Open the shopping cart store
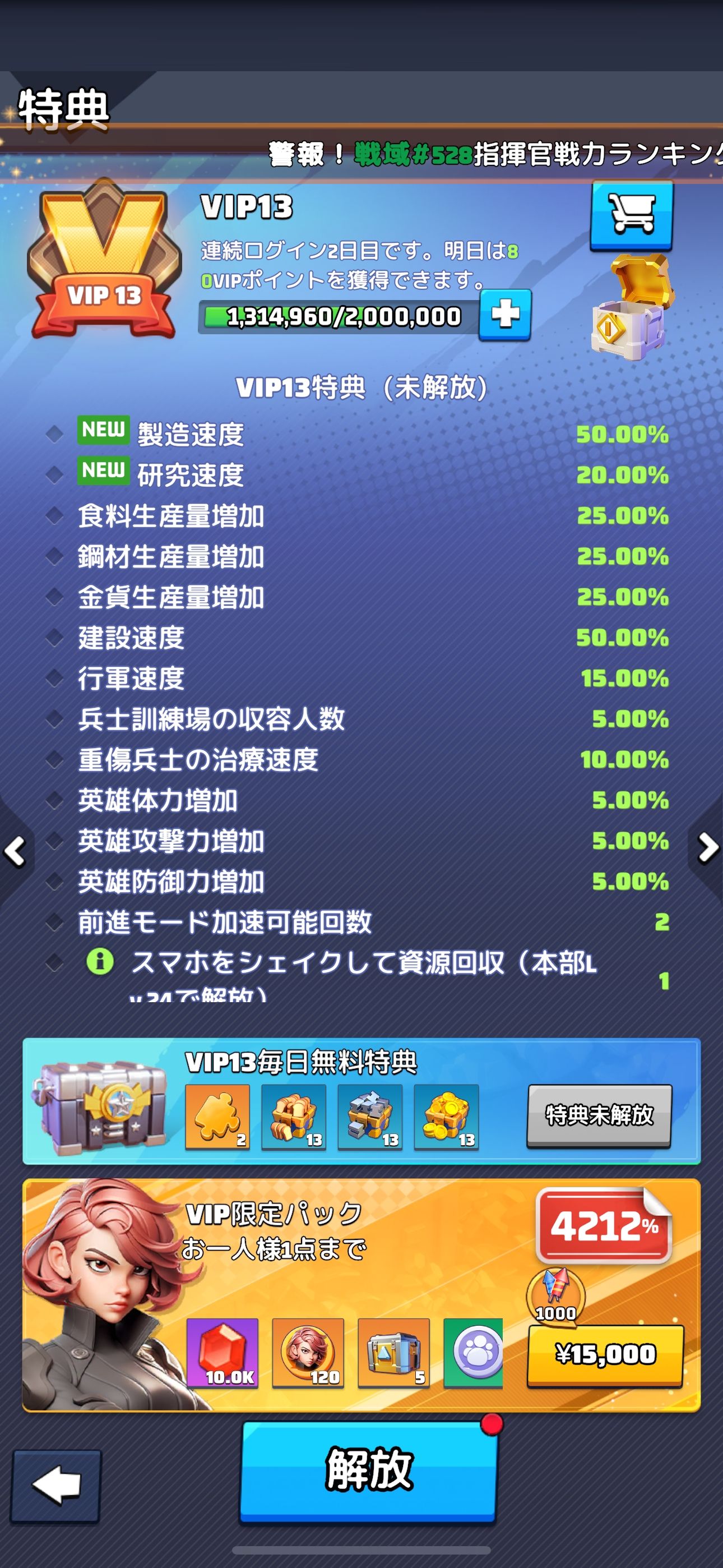723x1568 pixels. [x=632, y=215]
